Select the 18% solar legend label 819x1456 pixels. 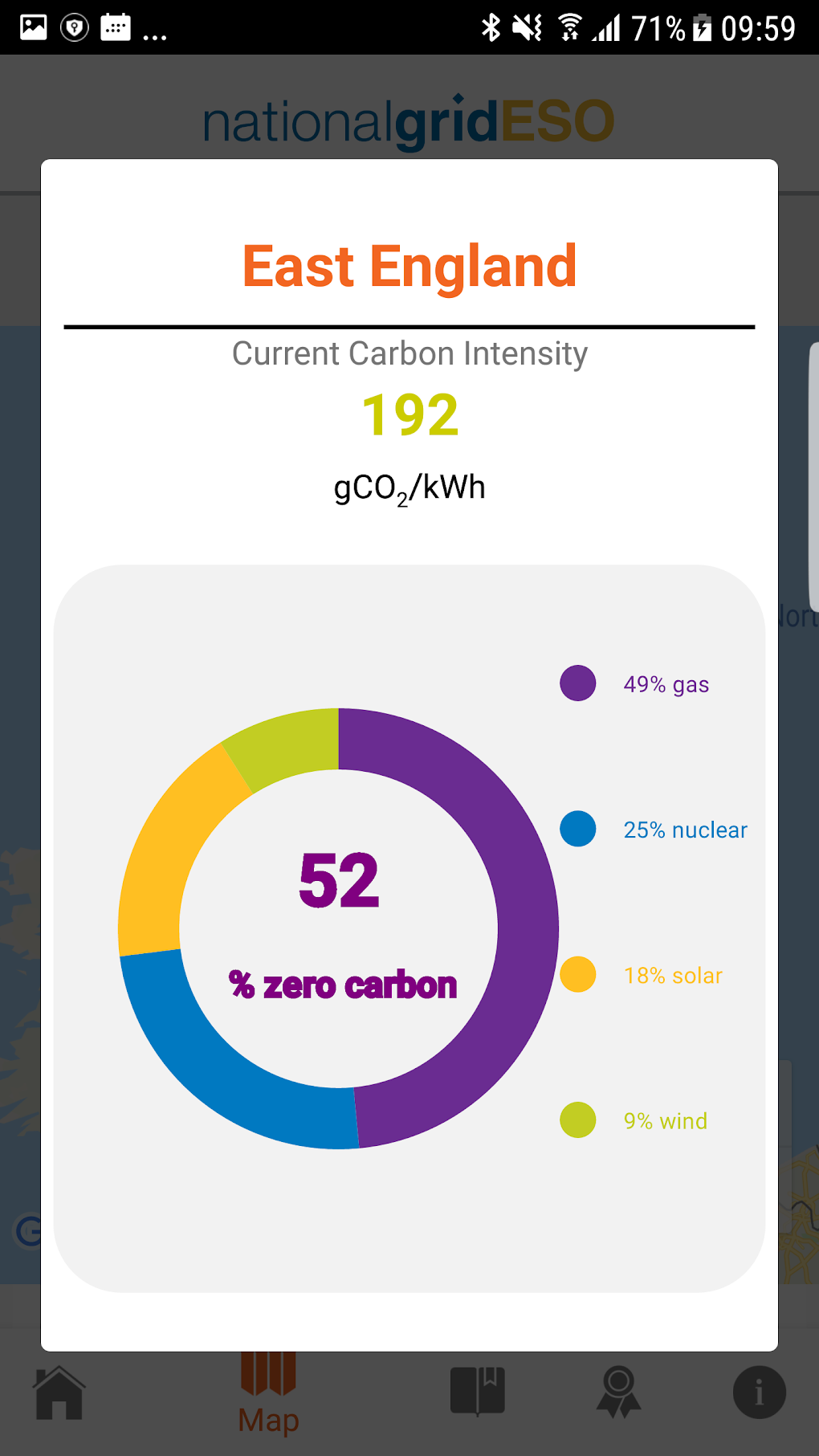(674, 976)
